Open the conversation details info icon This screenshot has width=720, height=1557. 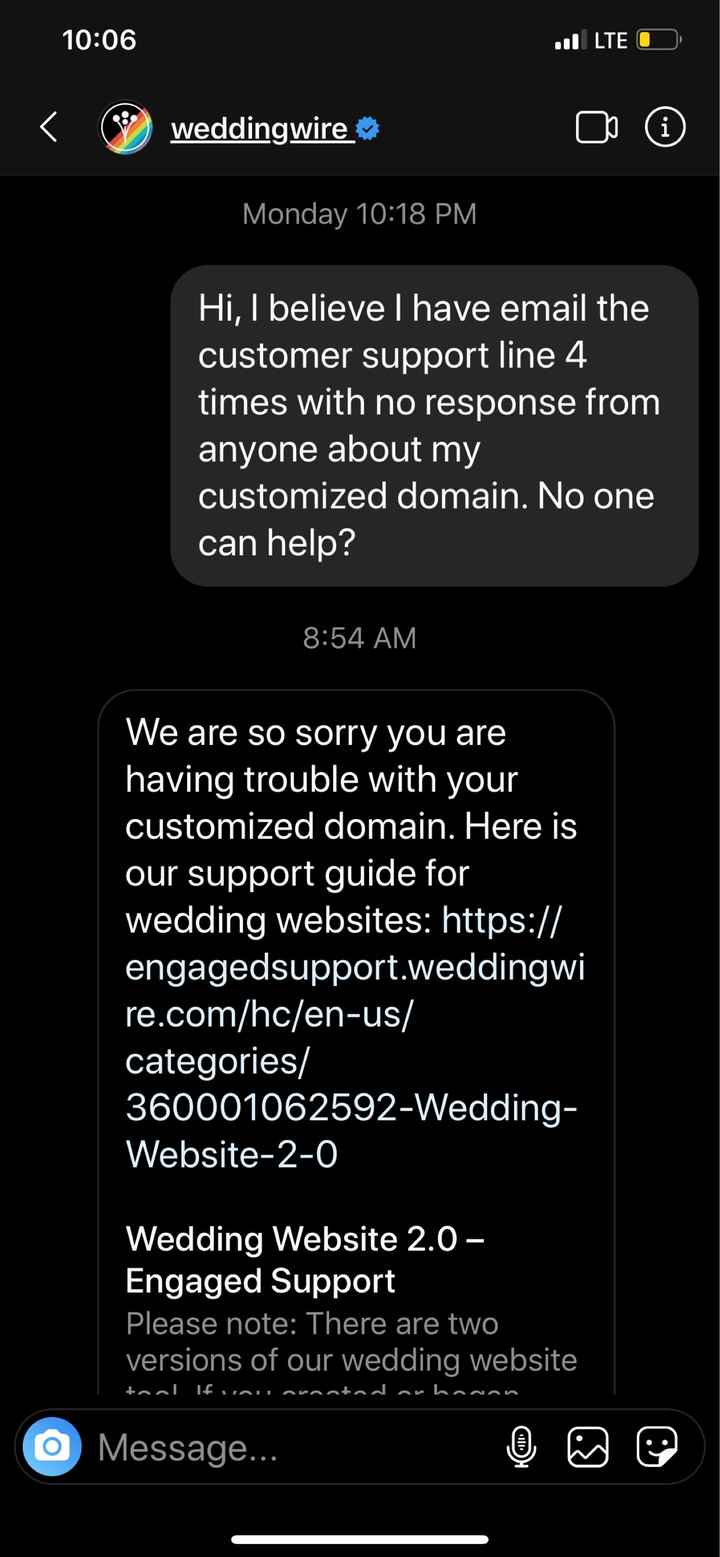click(664, 127)
